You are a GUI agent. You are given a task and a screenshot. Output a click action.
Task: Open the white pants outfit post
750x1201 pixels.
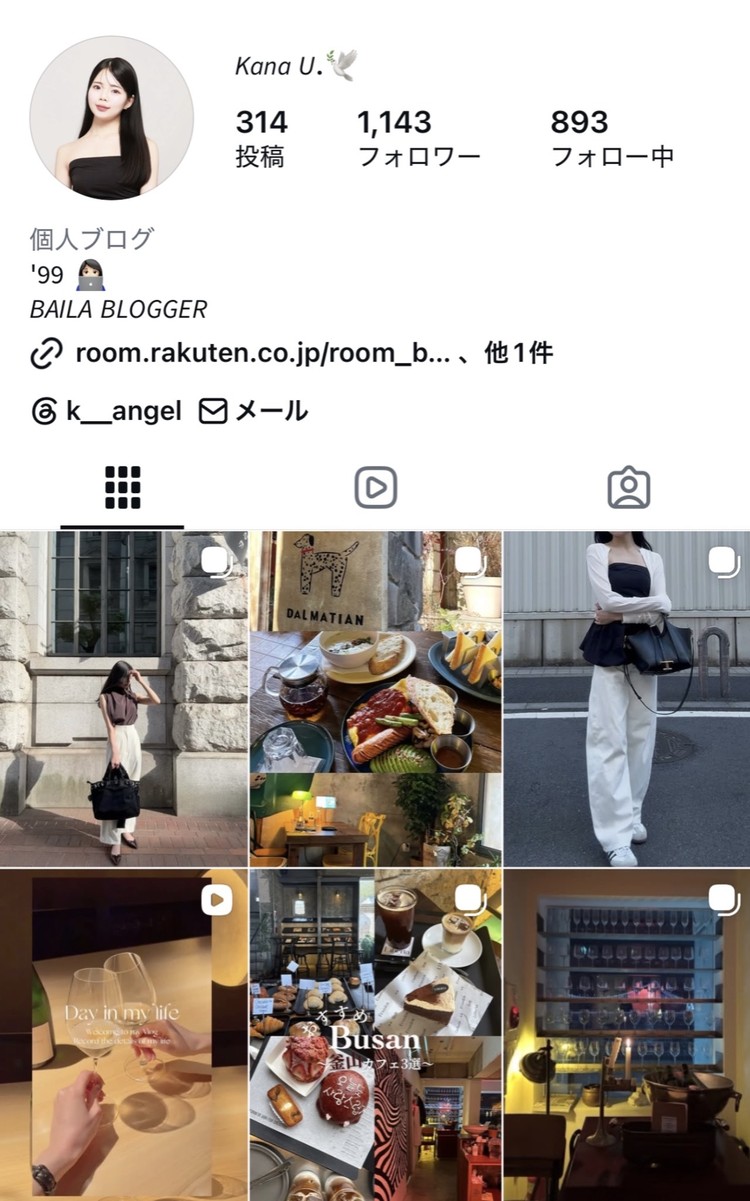click(627, 699)
